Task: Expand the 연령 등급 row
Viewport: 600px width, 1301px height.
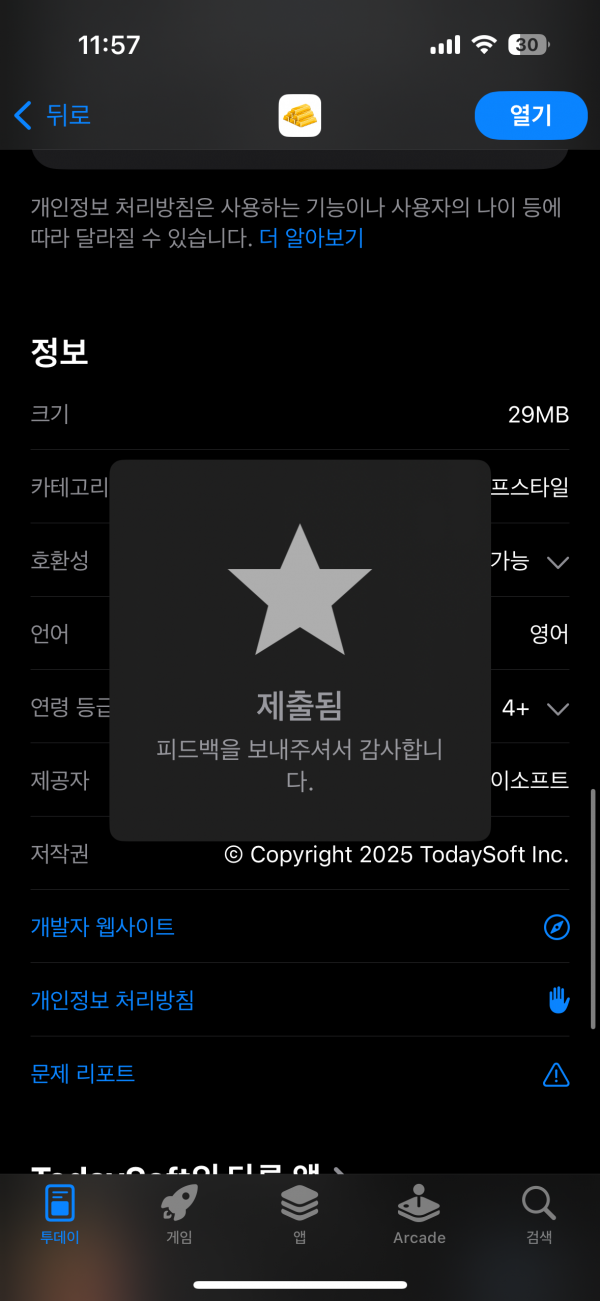Action: pyautogui.click(x=300, y=707)
